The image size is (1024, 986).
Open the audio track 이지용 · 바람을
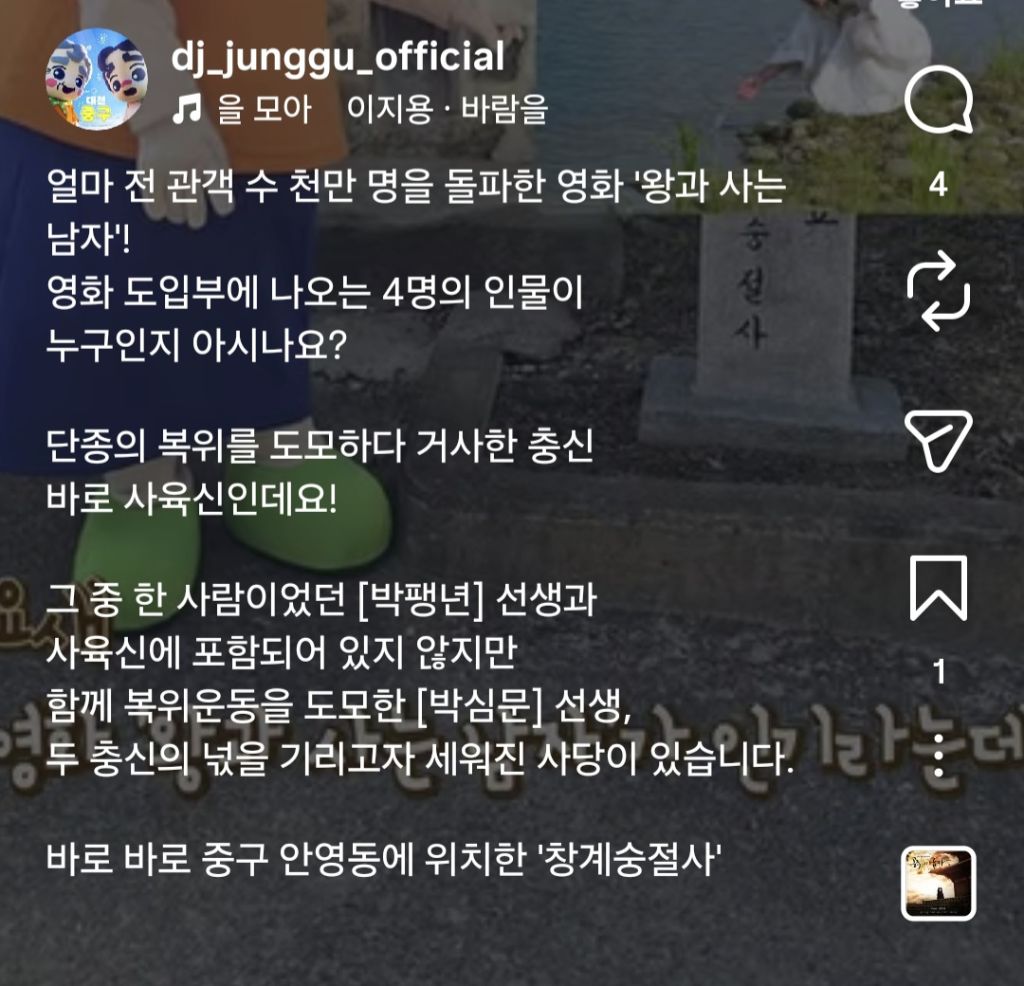click(360, 110)
